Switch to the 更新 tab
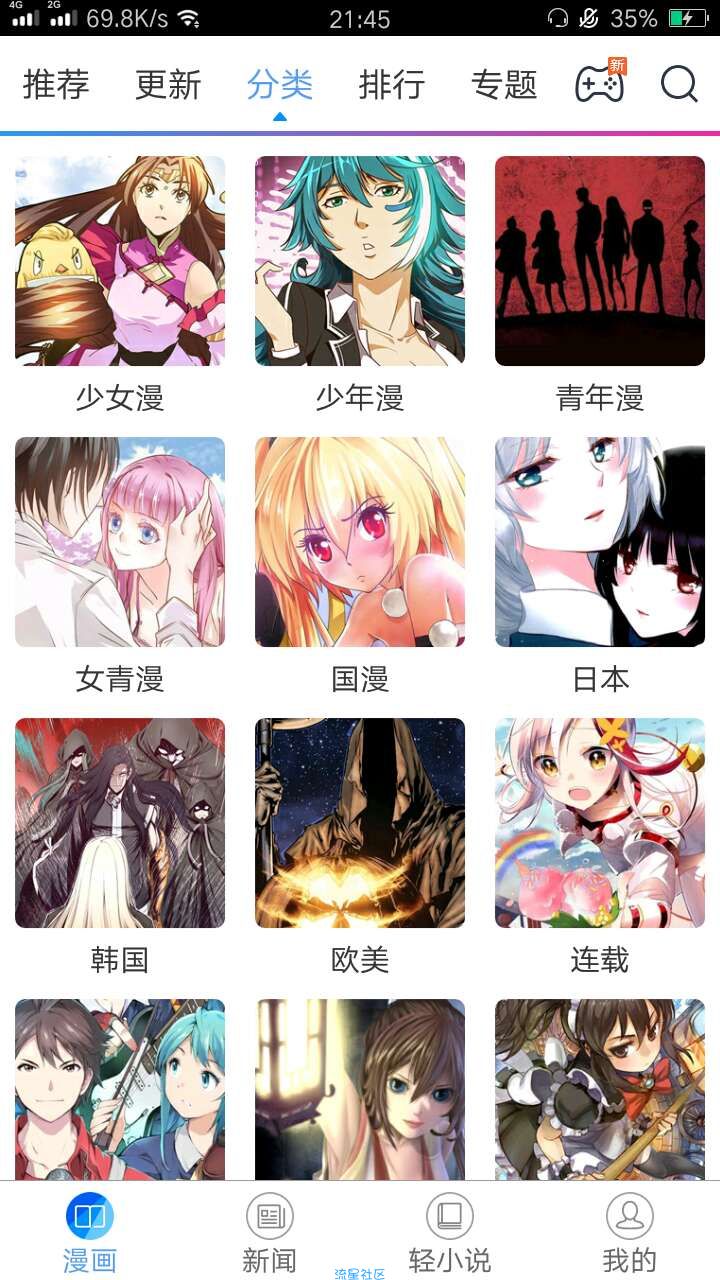The width and height of the screenshot is (720, 1280). click(x=168, y=85)
